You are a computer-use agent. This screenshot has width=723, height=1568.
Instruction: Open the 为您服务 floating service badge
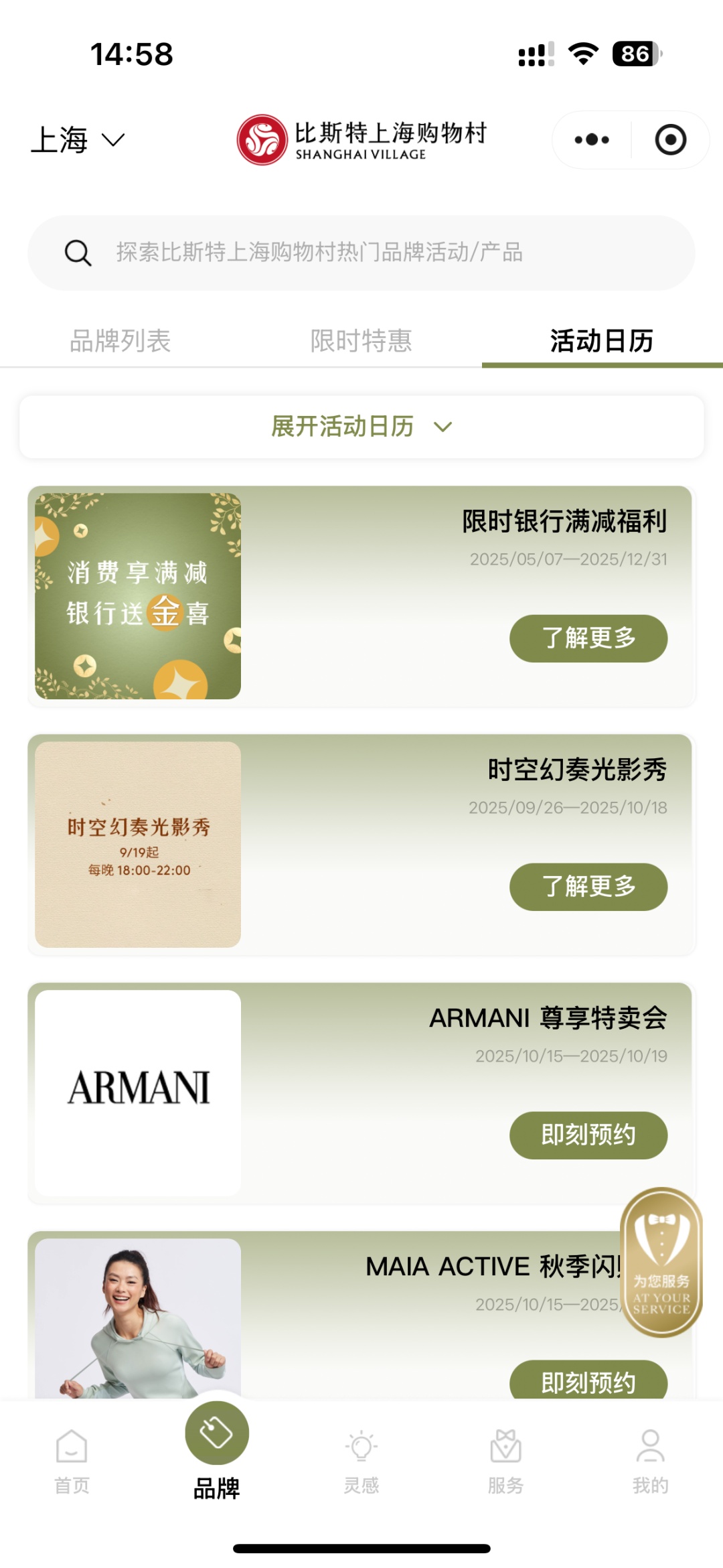(661, 1263)
